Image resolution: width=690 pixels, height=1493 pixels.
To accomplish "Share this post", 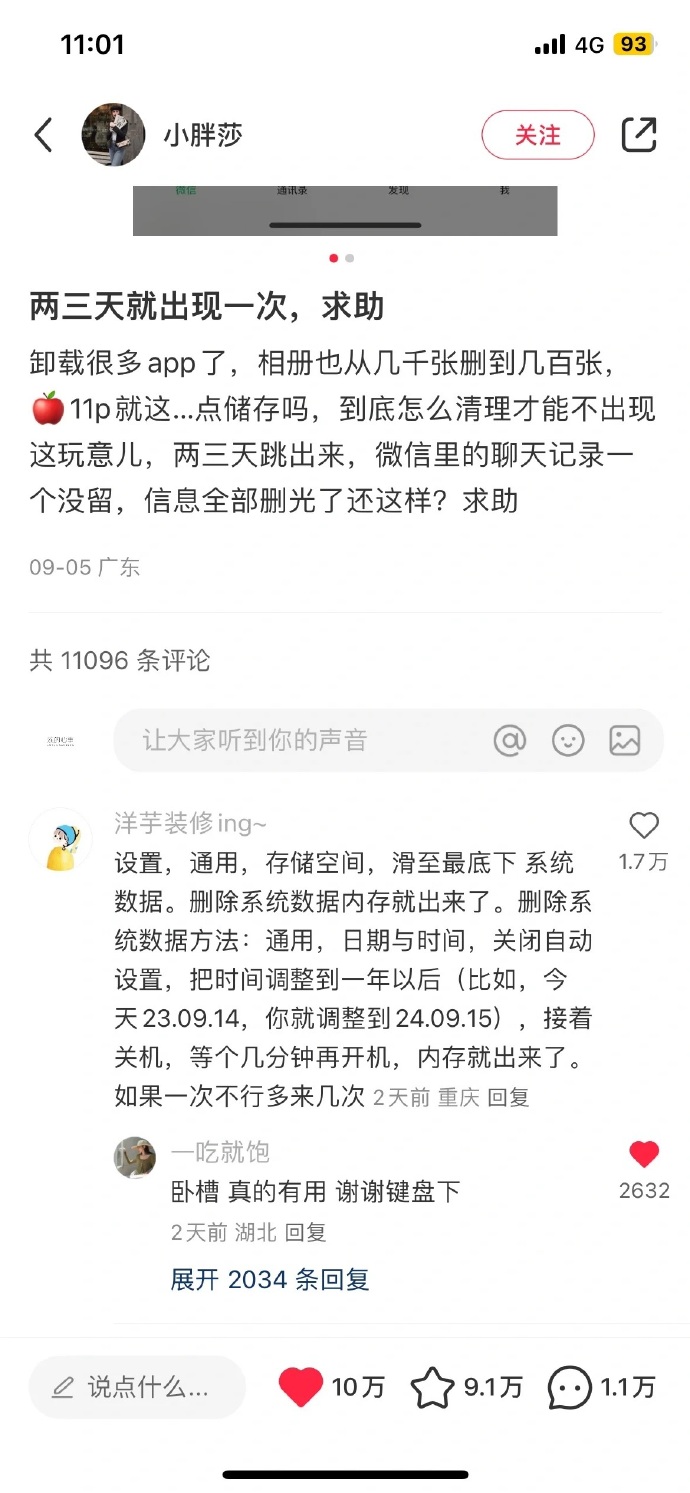I will tap(638, 135).
